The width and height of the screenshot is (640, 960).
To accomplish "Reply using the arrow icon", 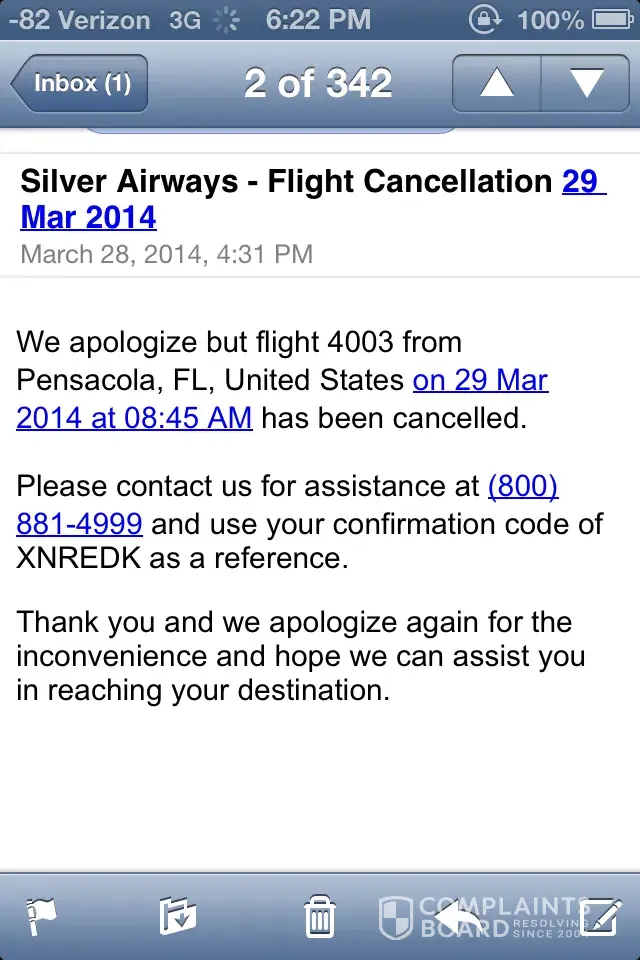I will (x=458, y=916).
